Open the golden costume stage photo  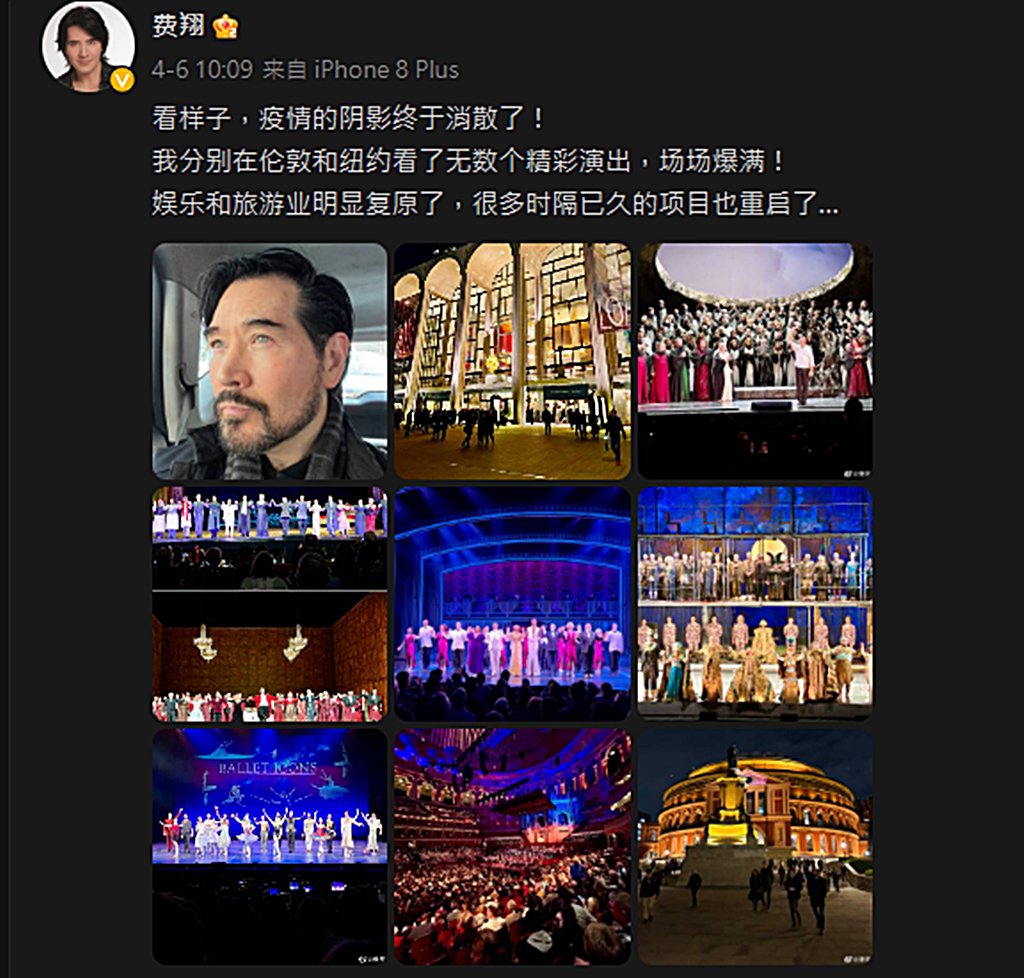[x=755, y=604]
